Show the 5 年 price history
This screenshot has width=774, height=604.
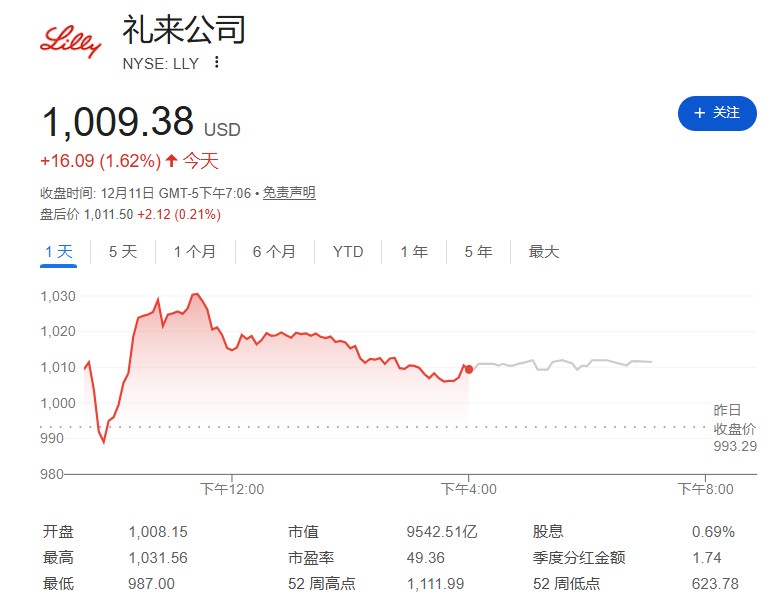coord(478,252)
